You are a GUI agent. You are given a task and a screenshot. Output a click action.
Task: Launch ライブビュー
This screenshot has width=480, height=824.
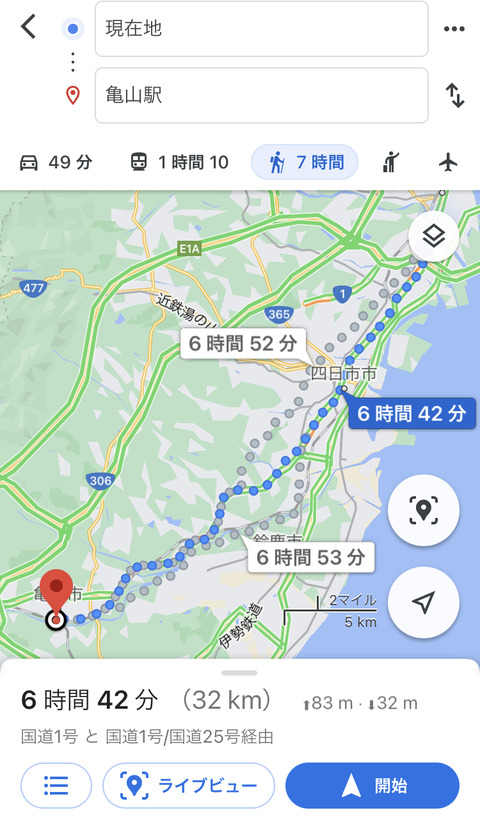point(189,786)
